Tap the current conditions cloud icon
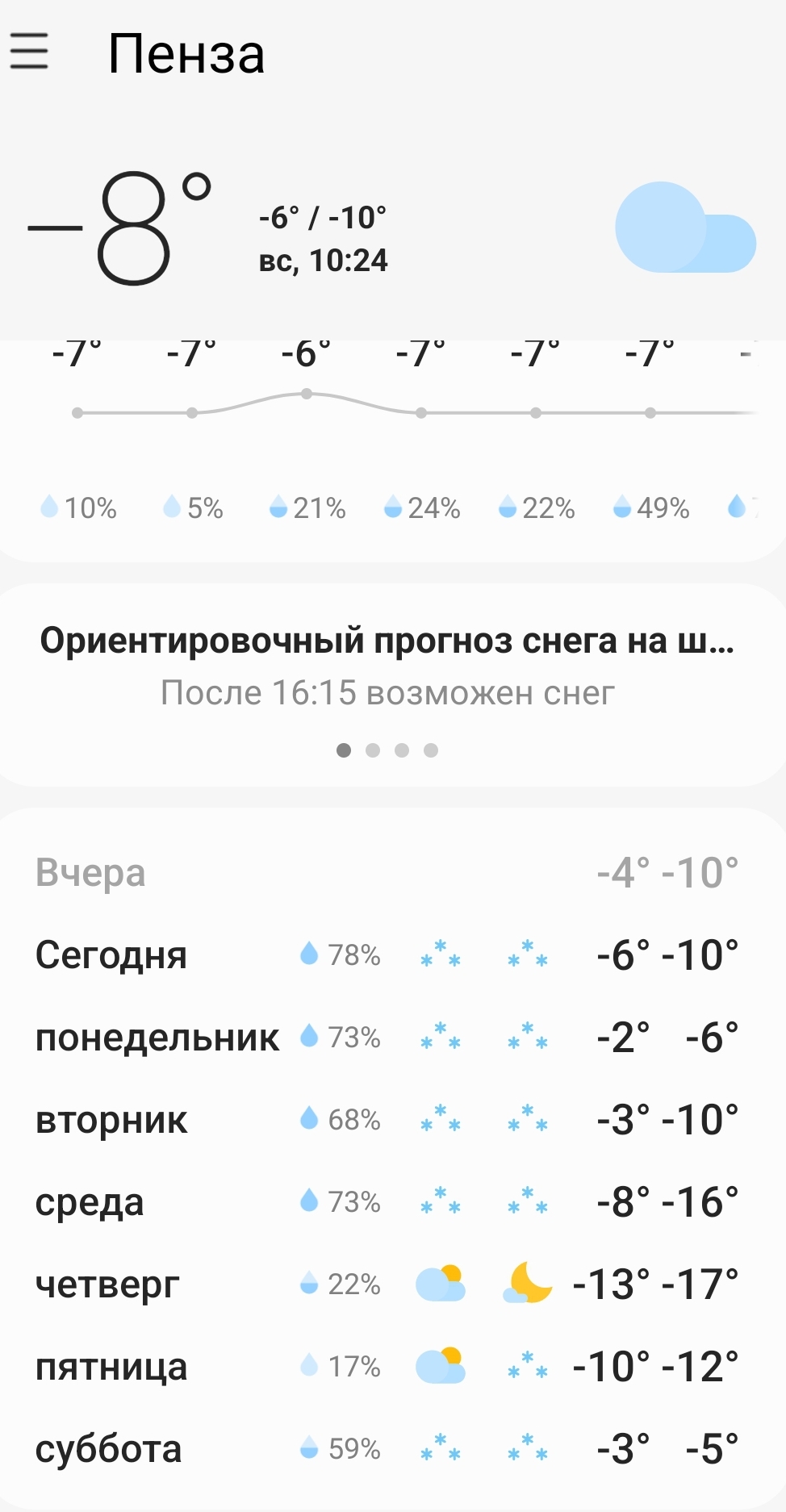Image resolution: width=786 pixels, height=1512 pixels. tap(685, 228)
